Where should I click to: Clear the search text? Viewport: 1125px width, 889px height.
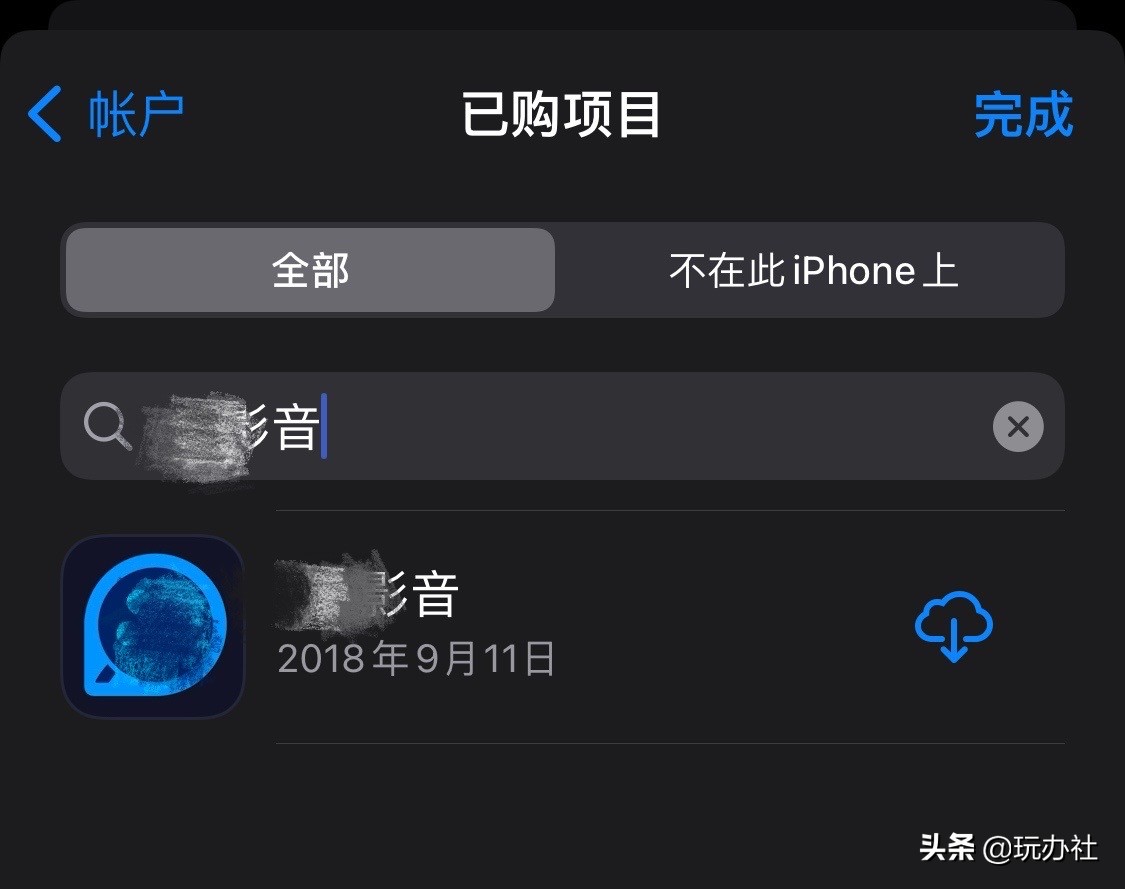click(1017, 427)
